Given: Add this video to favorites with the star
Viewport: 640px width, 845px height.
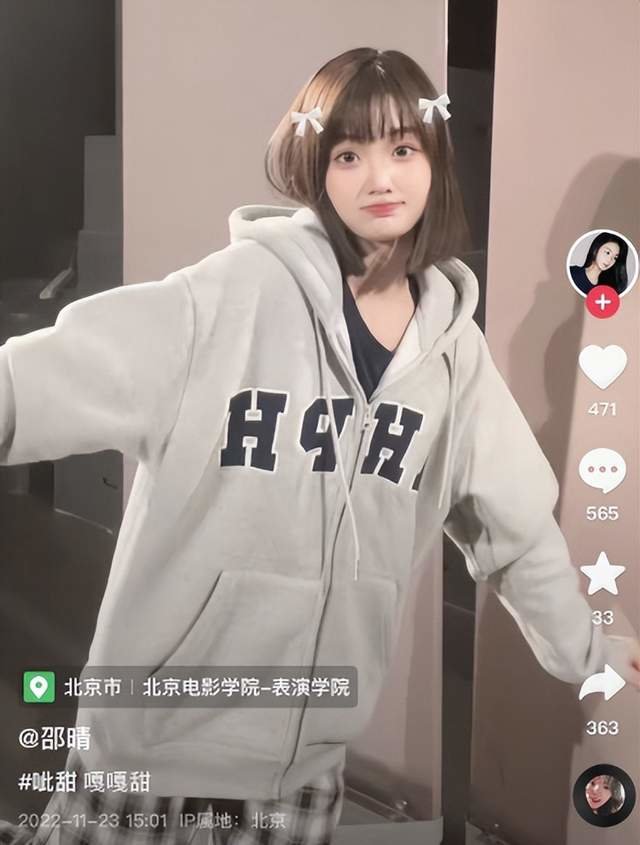Looking at the screenshot, I should pyautogui.click(x=603, y=574).
